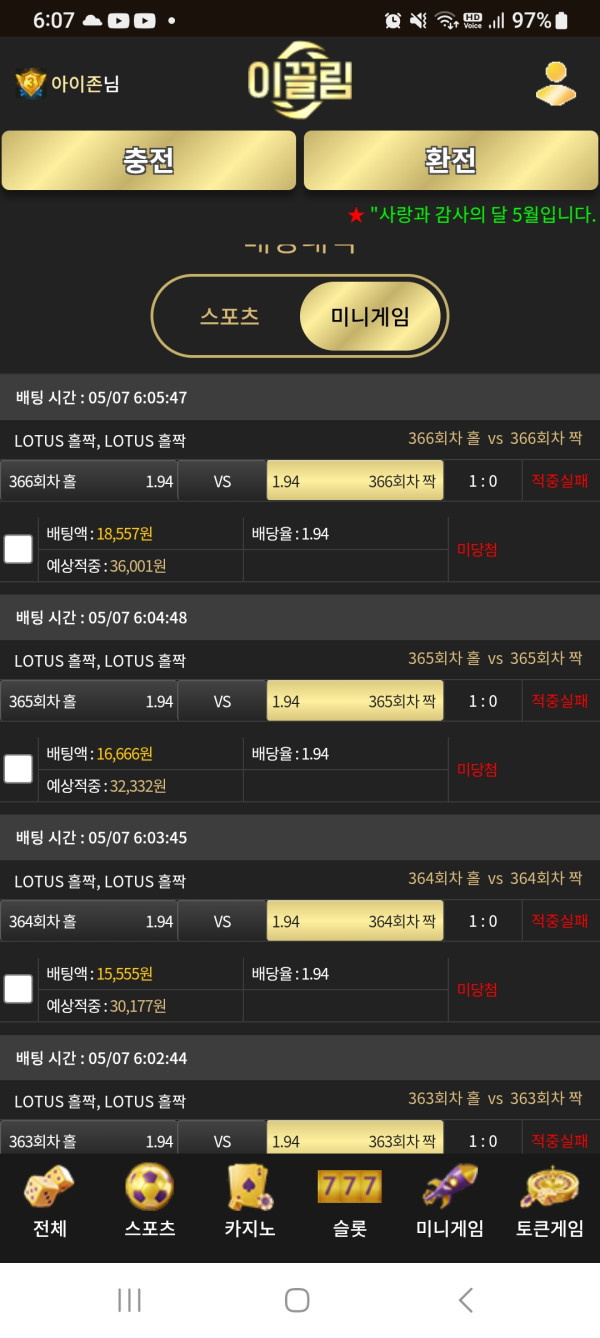This screenshot has width=600, height=1338.
Task: Tap the system home button
Action: (297, 1299)
